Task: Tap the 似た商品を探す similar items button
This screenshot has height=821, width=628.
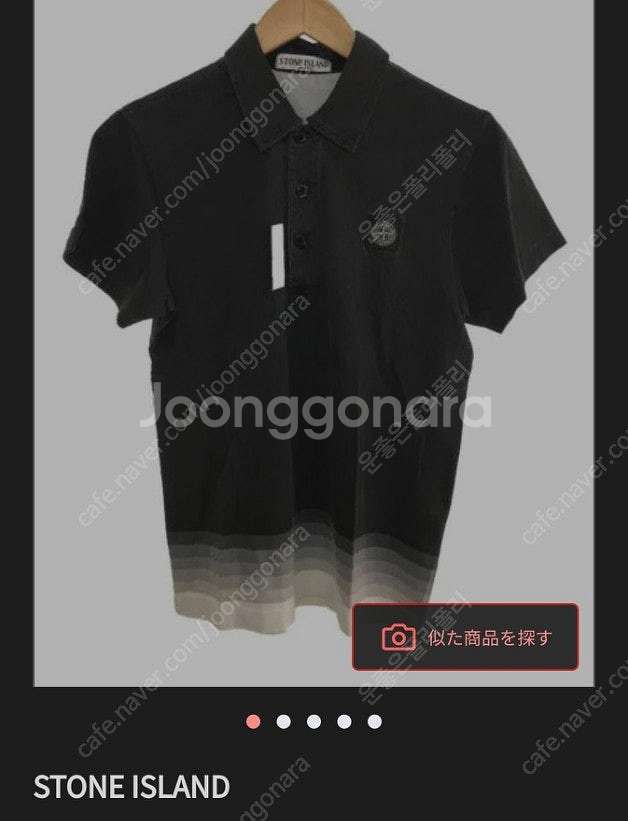Action: click(465, 637)
